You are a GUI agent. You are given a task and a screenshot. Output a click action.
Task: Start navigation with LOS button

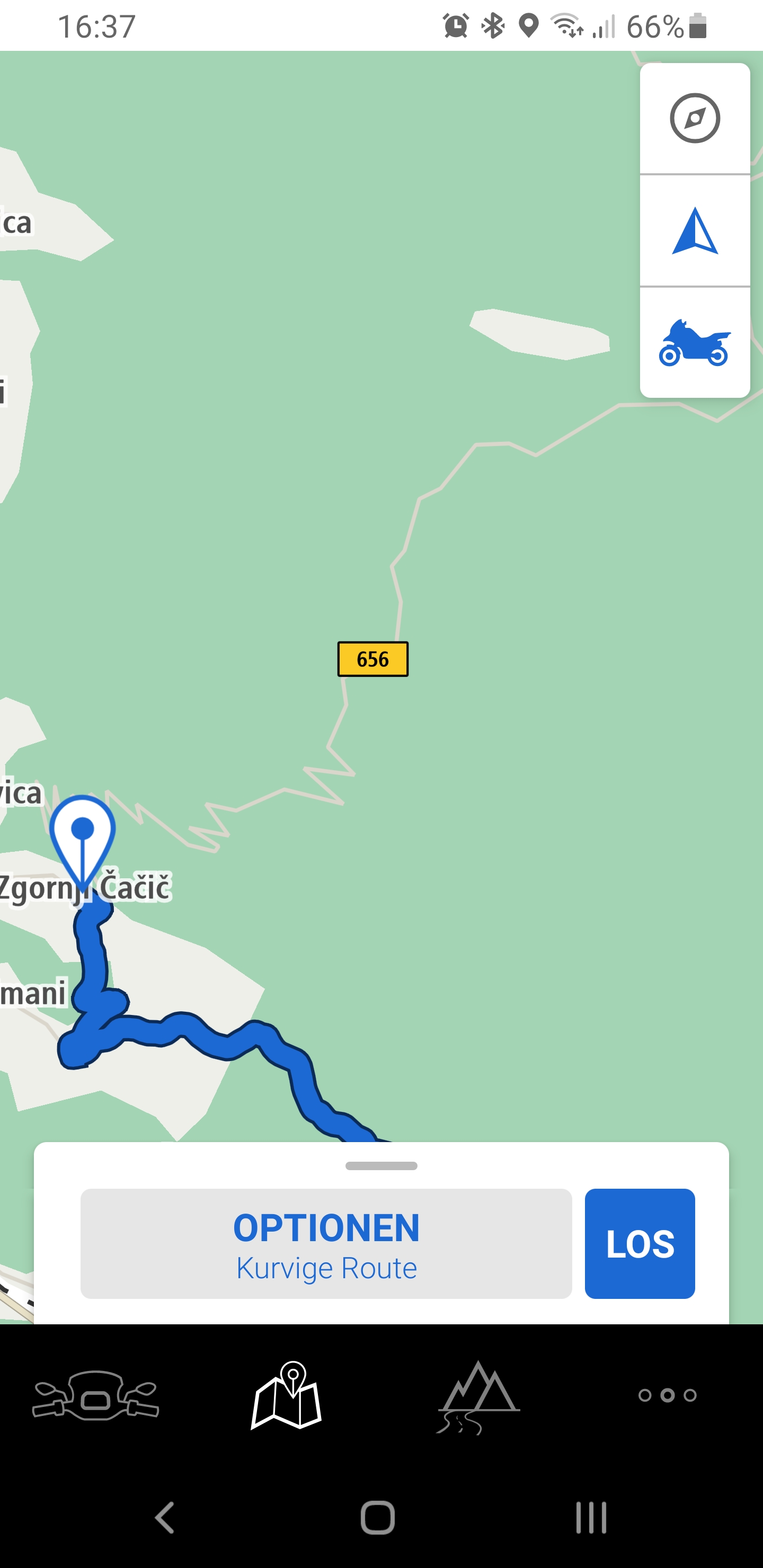point(640,1244)
